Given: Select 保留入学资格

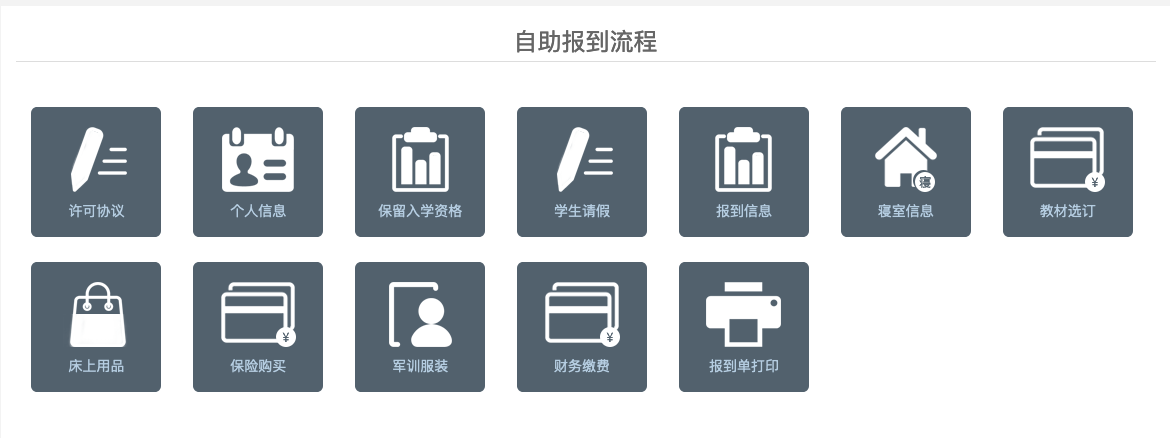Looking at the screenshot, I should click(420, 172).
